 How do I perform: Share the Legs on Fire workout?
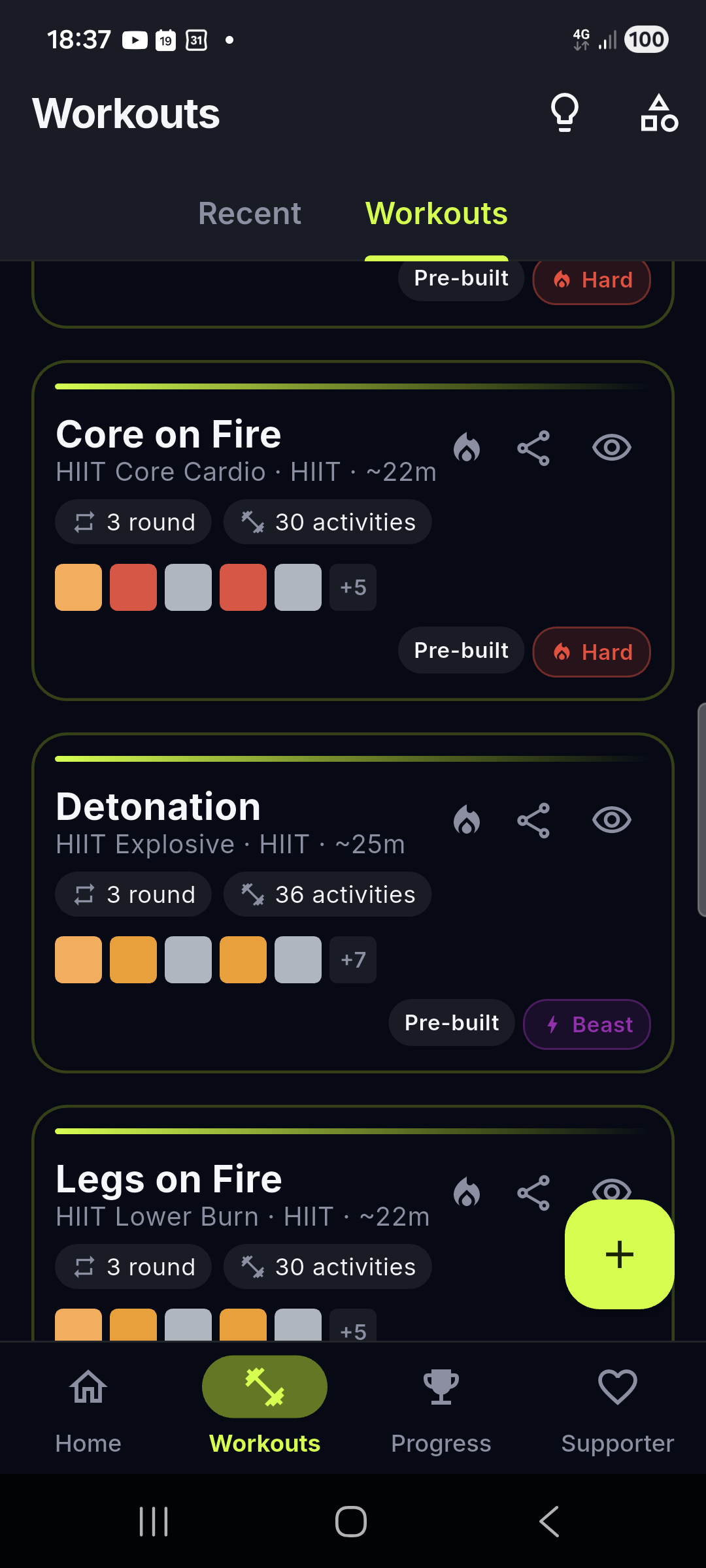click(533, 1193)
